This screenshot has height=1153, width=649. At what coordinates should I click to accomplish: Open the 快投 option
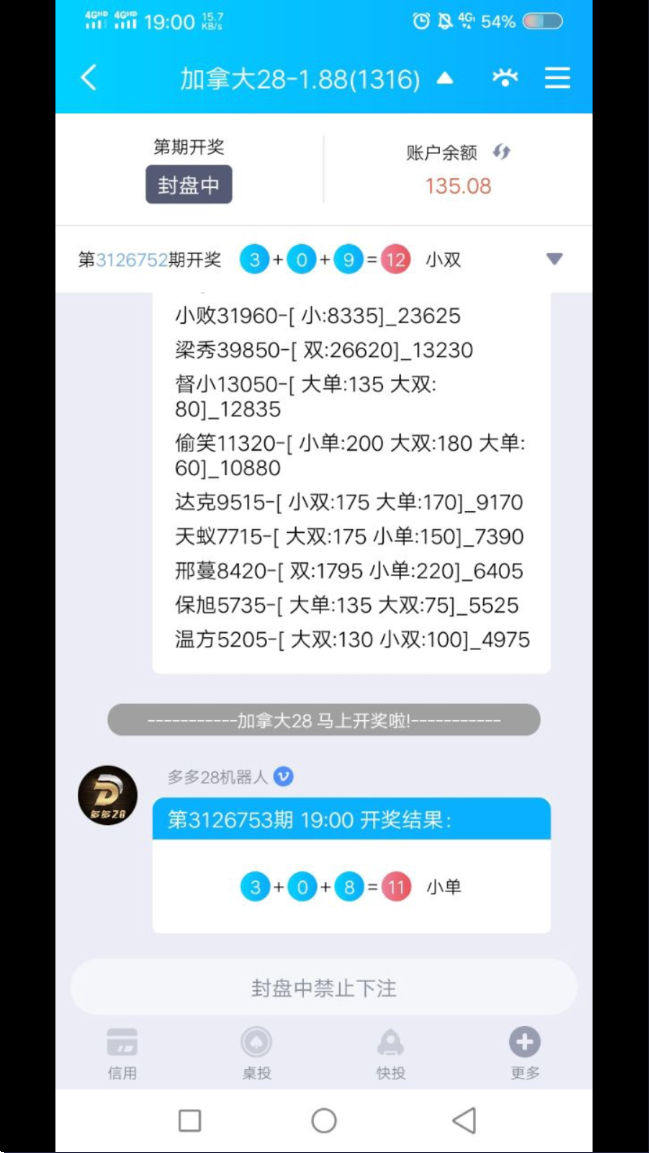click(390, 1053)
